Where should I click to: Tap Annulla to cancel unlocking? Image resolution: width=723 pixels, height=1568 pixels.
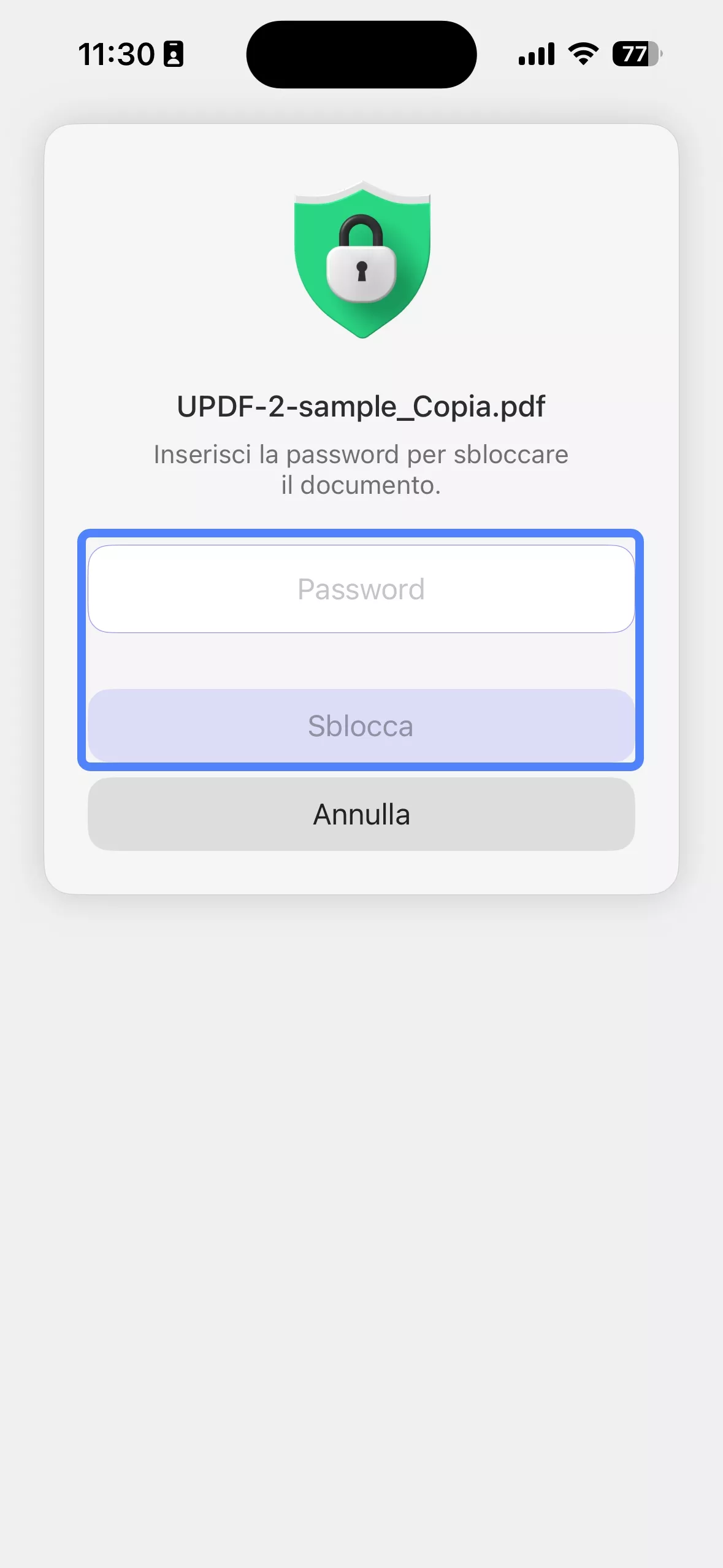[362, 814]
